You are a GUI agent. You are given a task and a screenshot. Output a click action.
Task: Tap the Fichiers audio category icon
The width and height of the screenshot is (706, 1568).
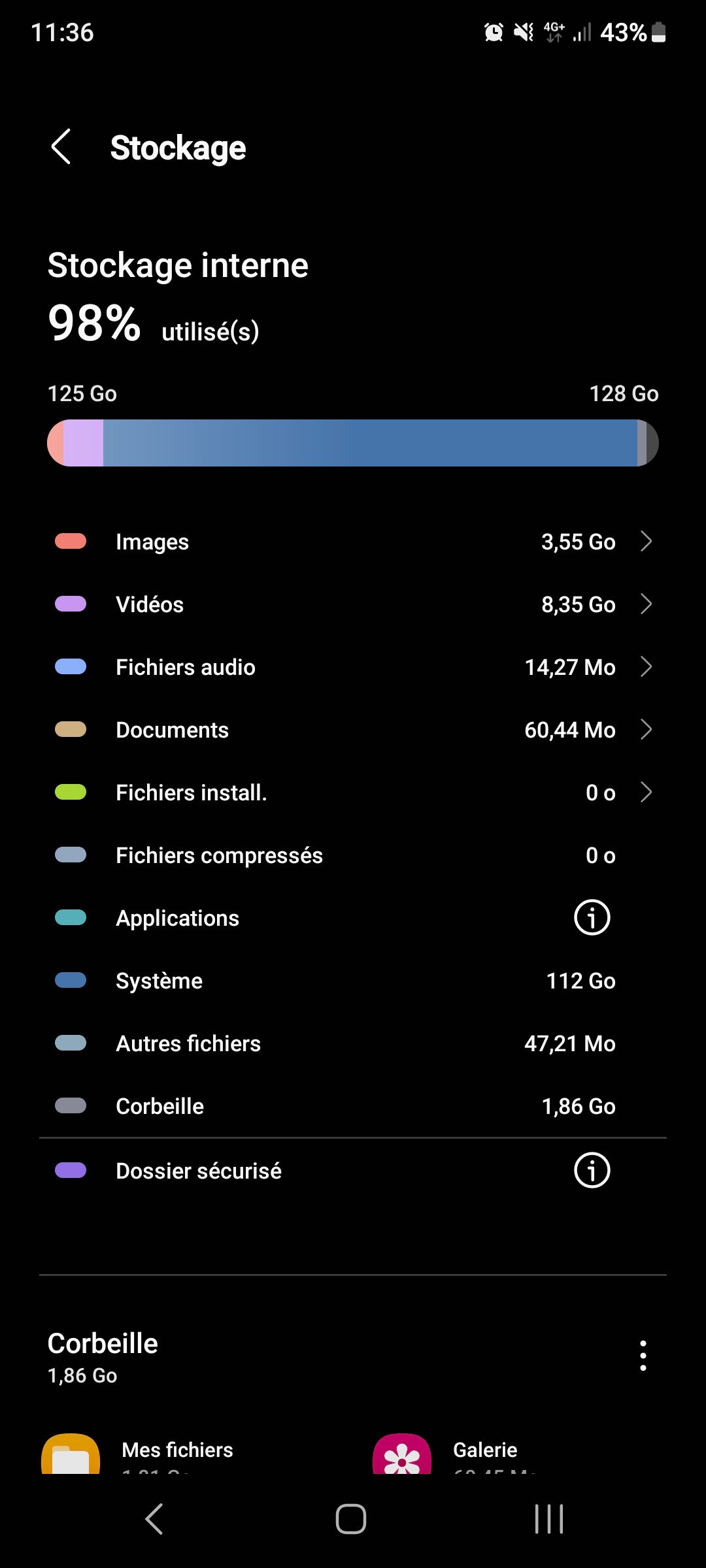pos(70,666)
